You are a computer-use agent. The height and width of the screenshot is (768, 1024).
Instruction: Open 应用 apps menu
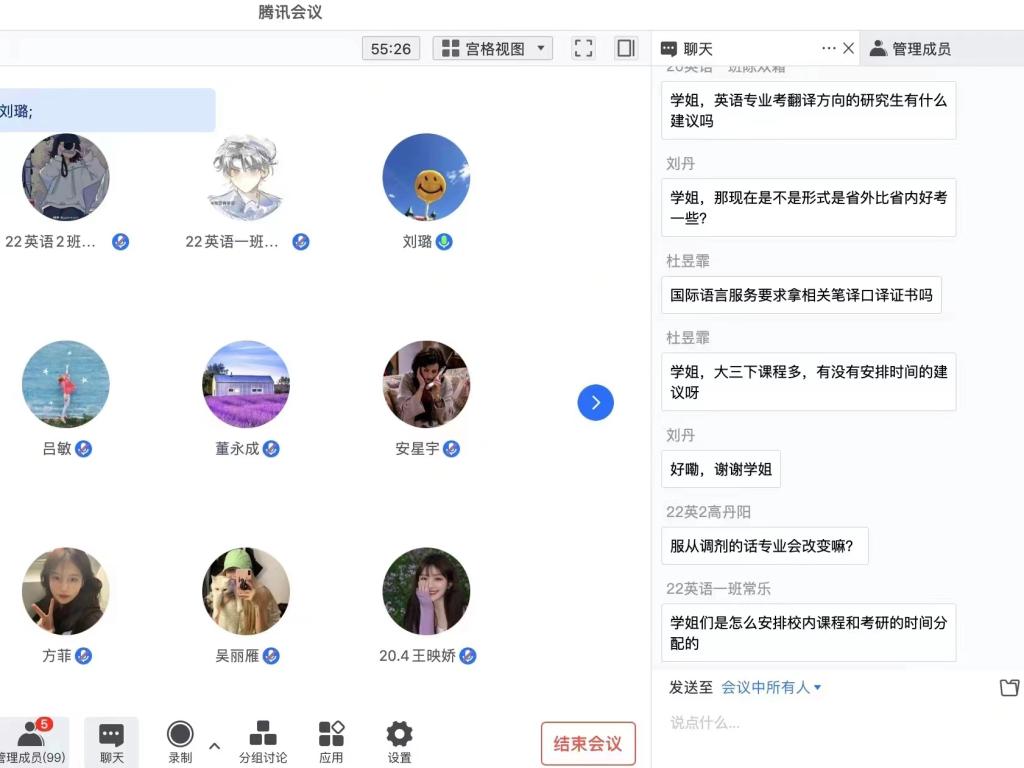click(331, 742)
